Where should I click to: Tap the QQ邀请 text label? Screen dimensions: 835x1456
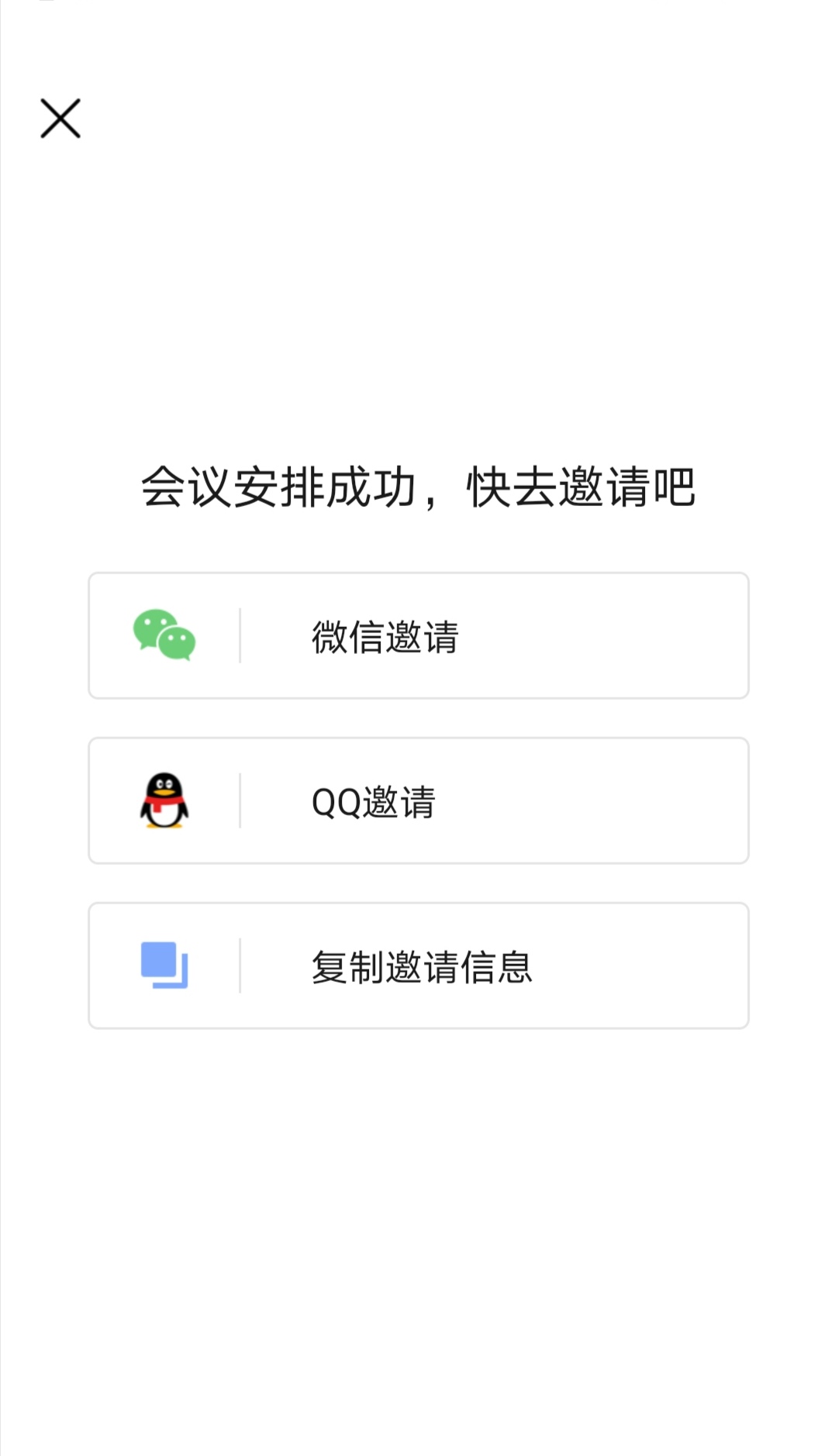click(374, 800)
